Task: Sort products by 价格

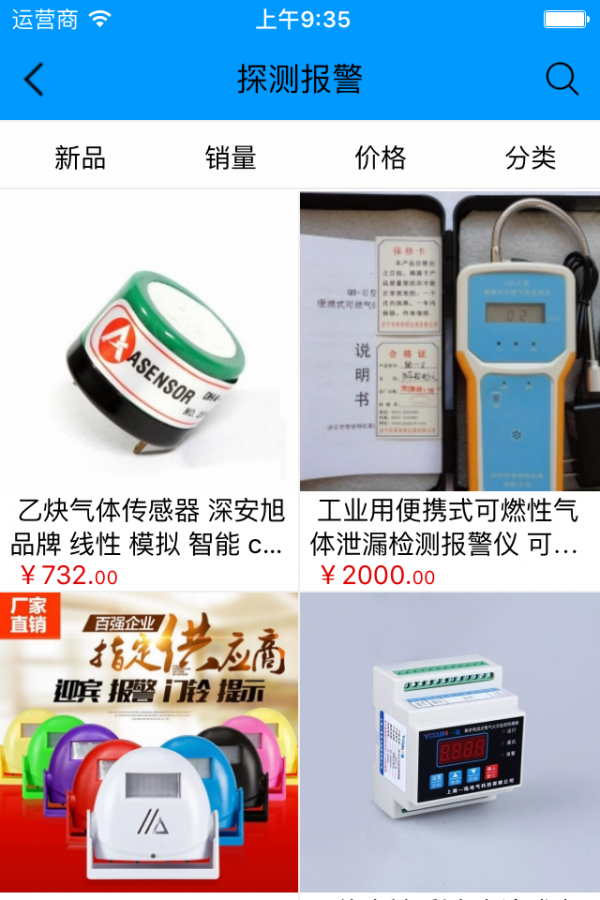Action: coord(381,157)
